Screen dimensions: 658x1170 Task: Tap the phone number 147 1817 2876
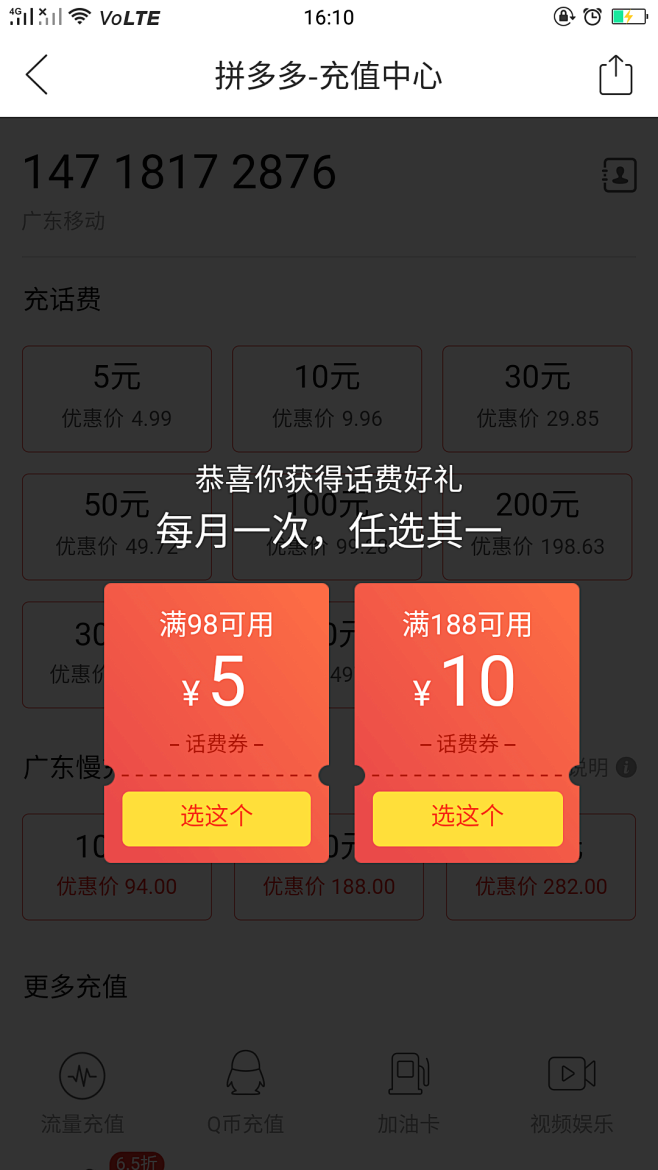tap(179, 172)
